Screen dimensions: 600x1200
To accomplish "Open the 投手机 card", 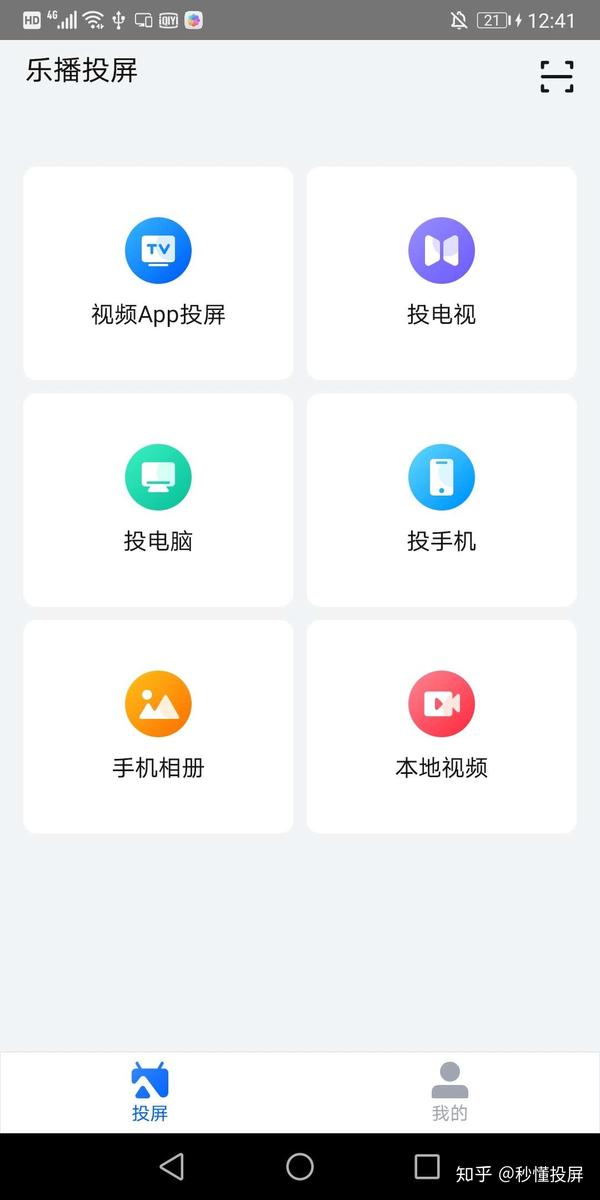I will click(x=441, y=500).
